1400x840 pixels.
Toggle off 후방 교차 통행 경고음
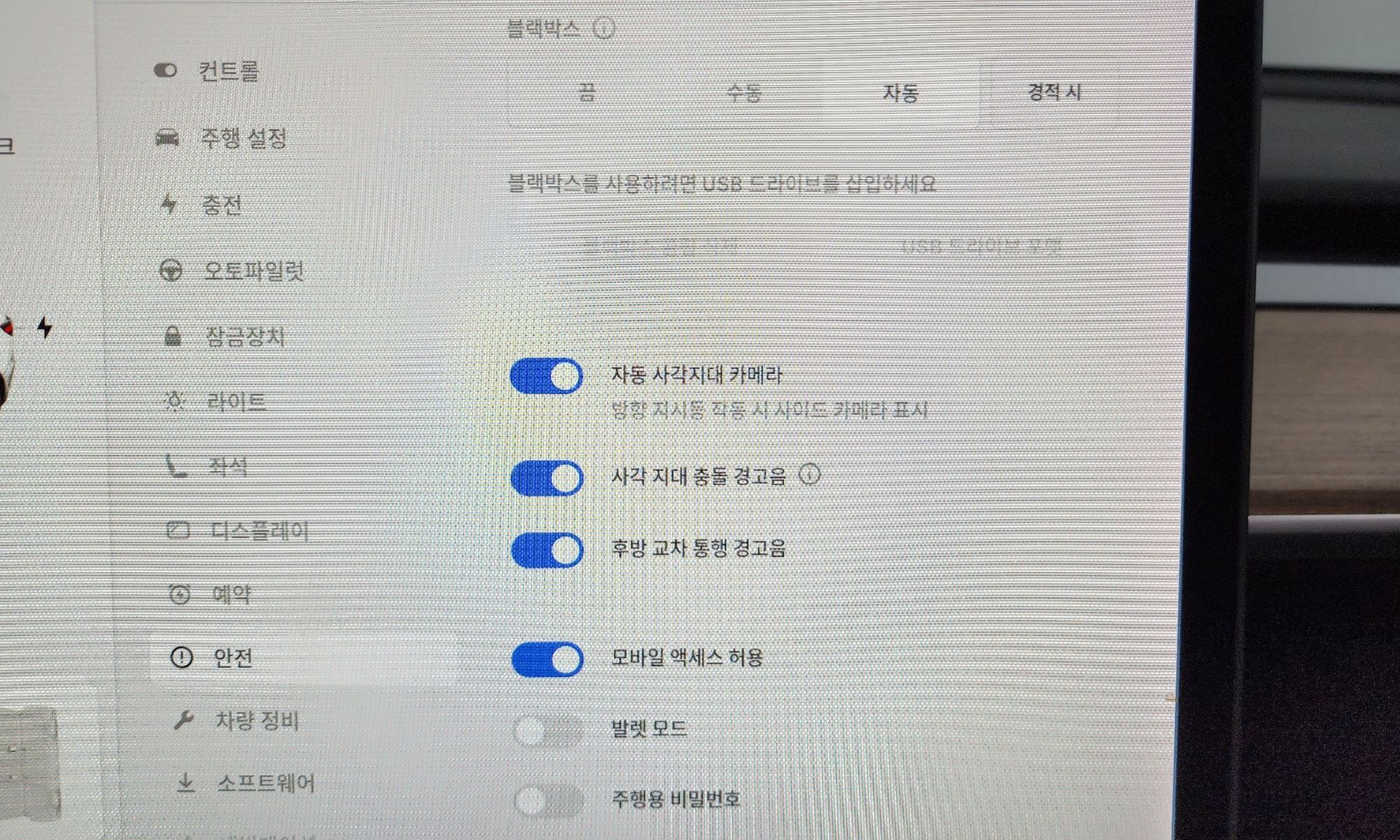547,549
